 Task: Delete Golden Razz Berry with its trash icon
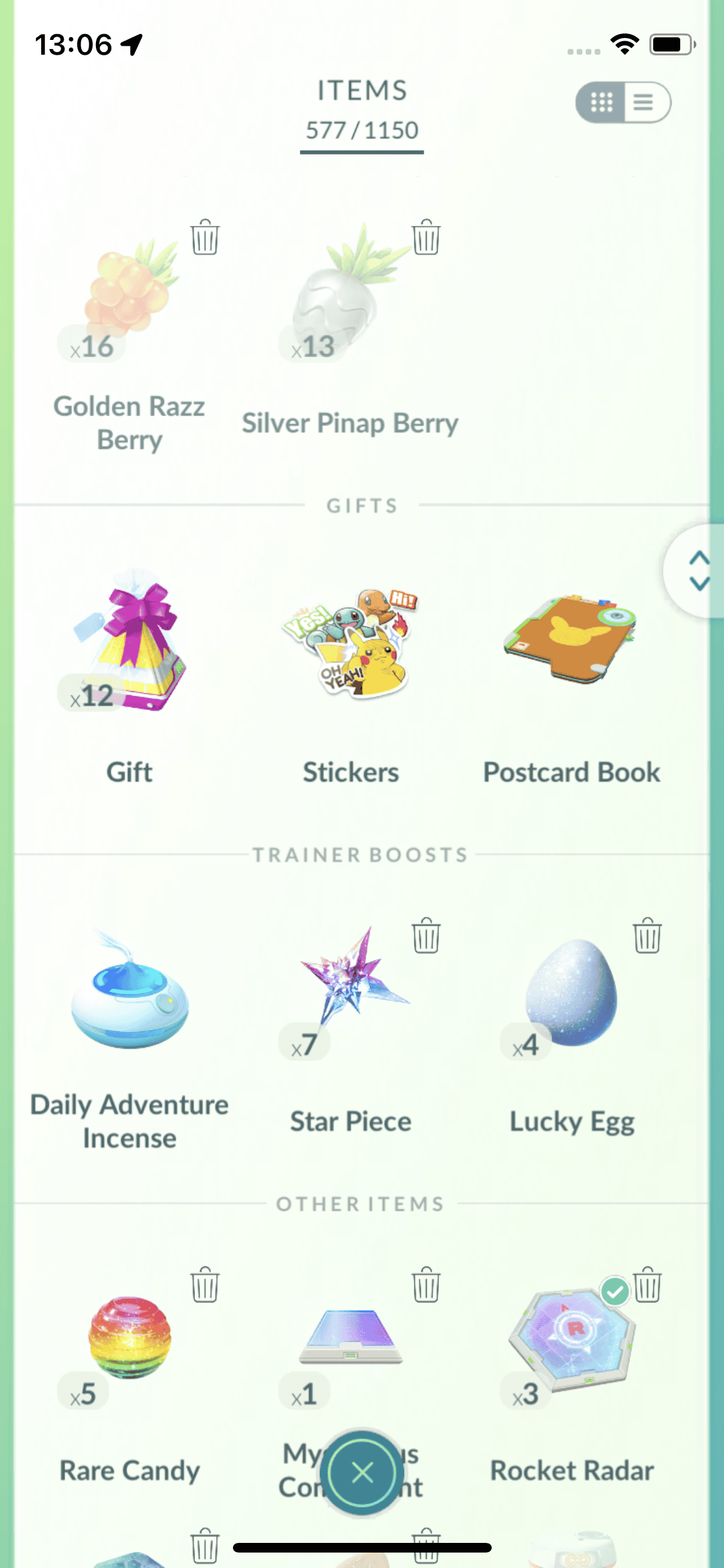point(205,238)
